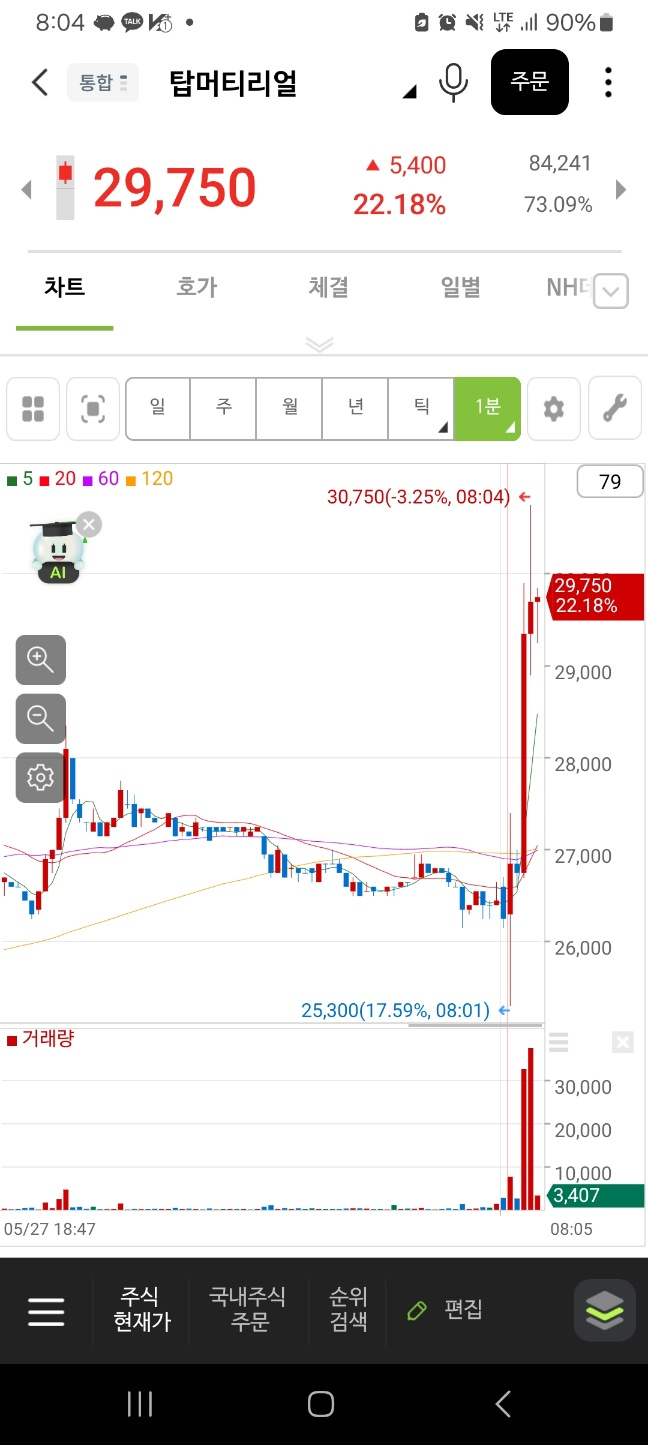Open the three-dot overflow menu
The image size is (648, 1445).
click(608, 82)
